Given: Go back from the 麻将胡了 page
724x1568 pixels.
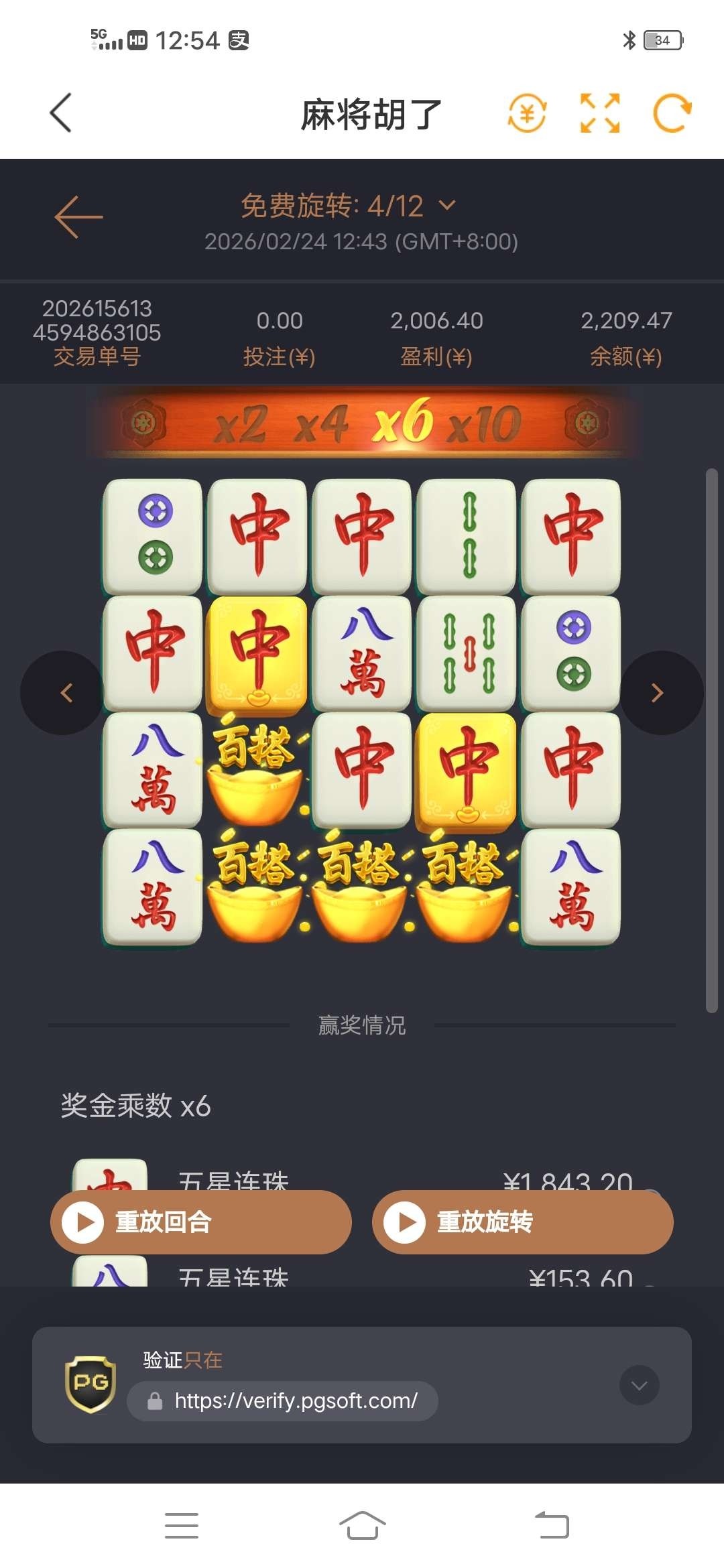Looking at the screenshot, I should [x=61, y=113].
